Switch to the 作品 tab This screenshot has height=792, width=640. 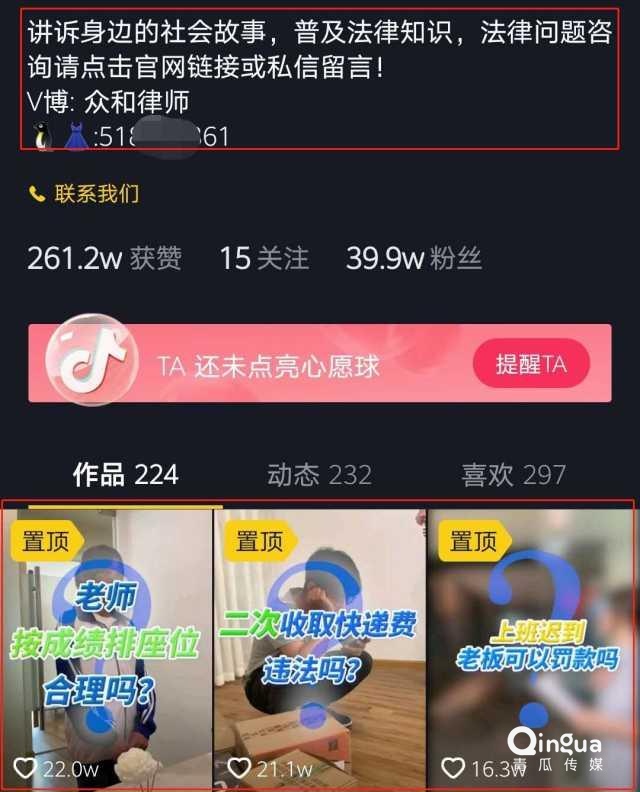(x=126, y=475)
